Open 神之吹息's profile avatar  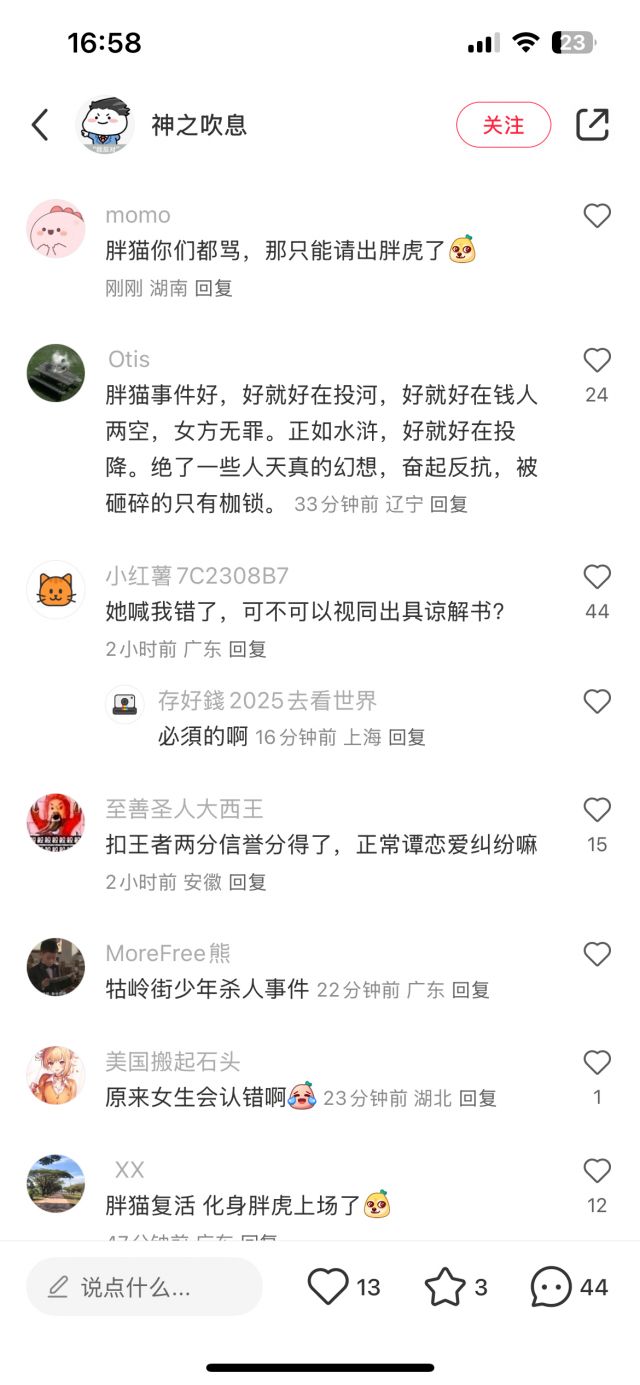coord(105,125)
